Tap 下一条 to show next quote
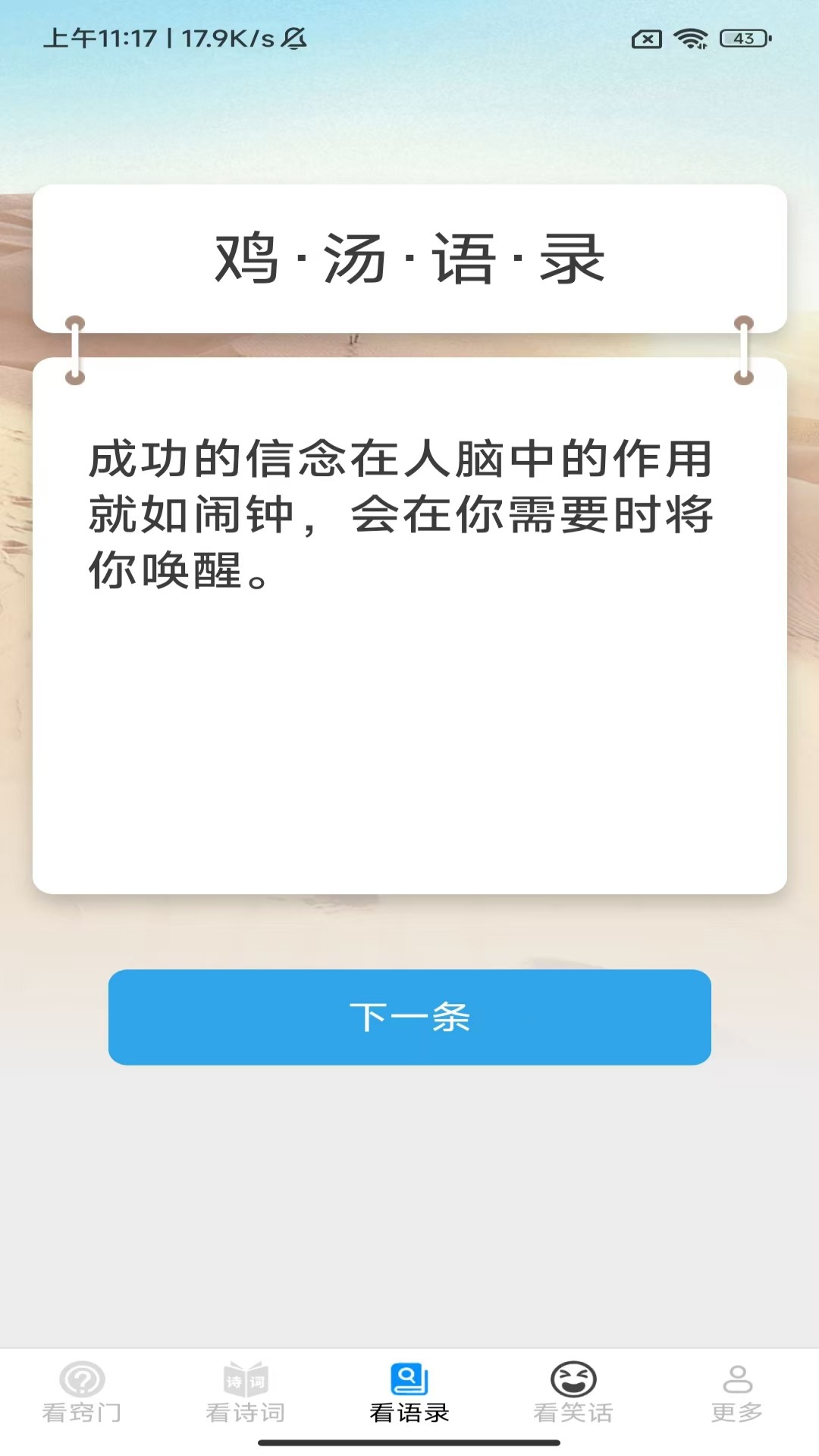819x1456 pixels. tap(409, 1018)
